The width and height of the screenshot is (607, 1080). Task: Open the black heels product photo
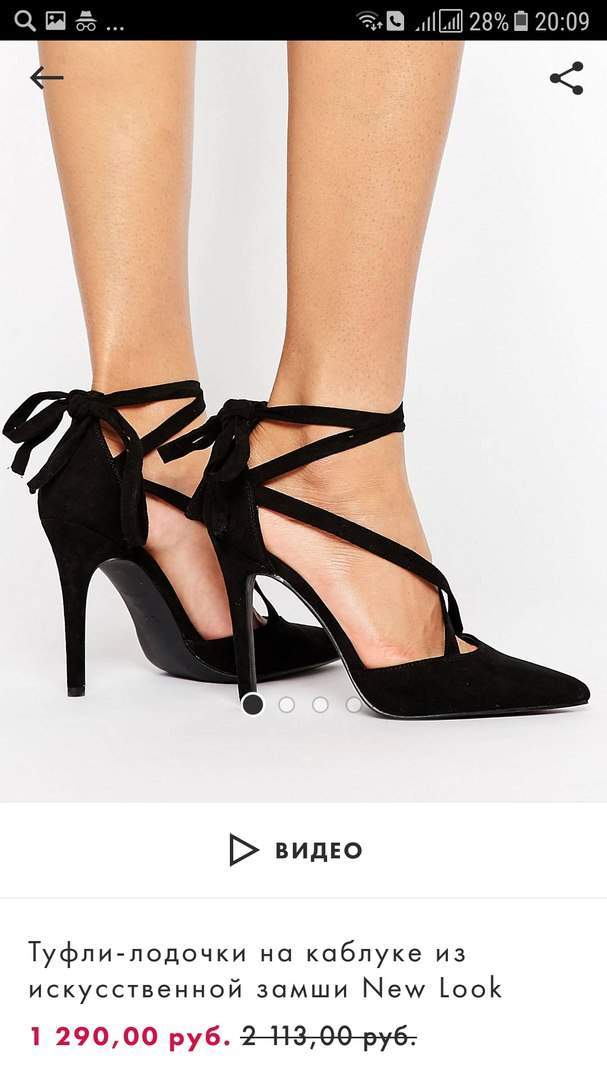(x=303, y=421)
